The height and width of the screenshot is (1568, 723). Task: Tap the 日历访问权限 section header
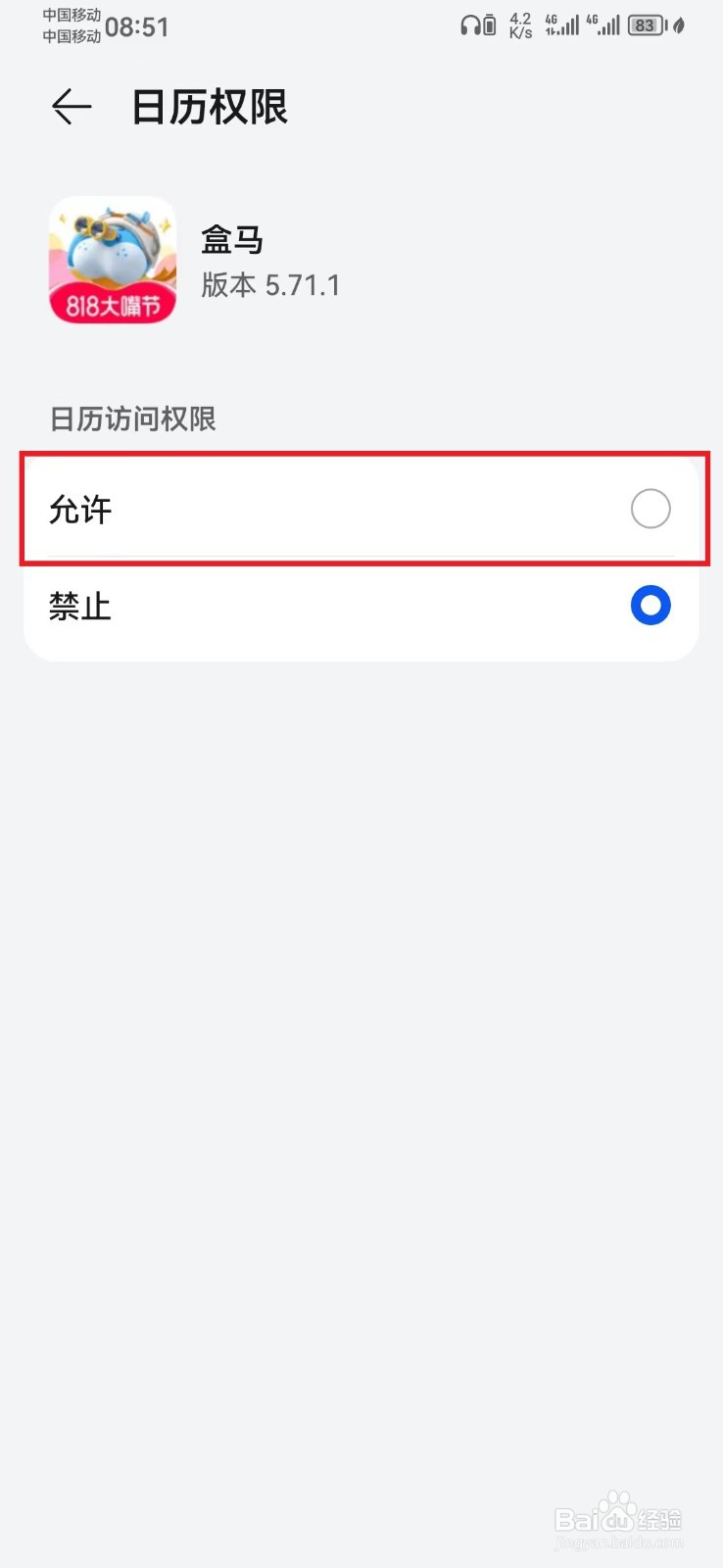(x=132, y=418)
